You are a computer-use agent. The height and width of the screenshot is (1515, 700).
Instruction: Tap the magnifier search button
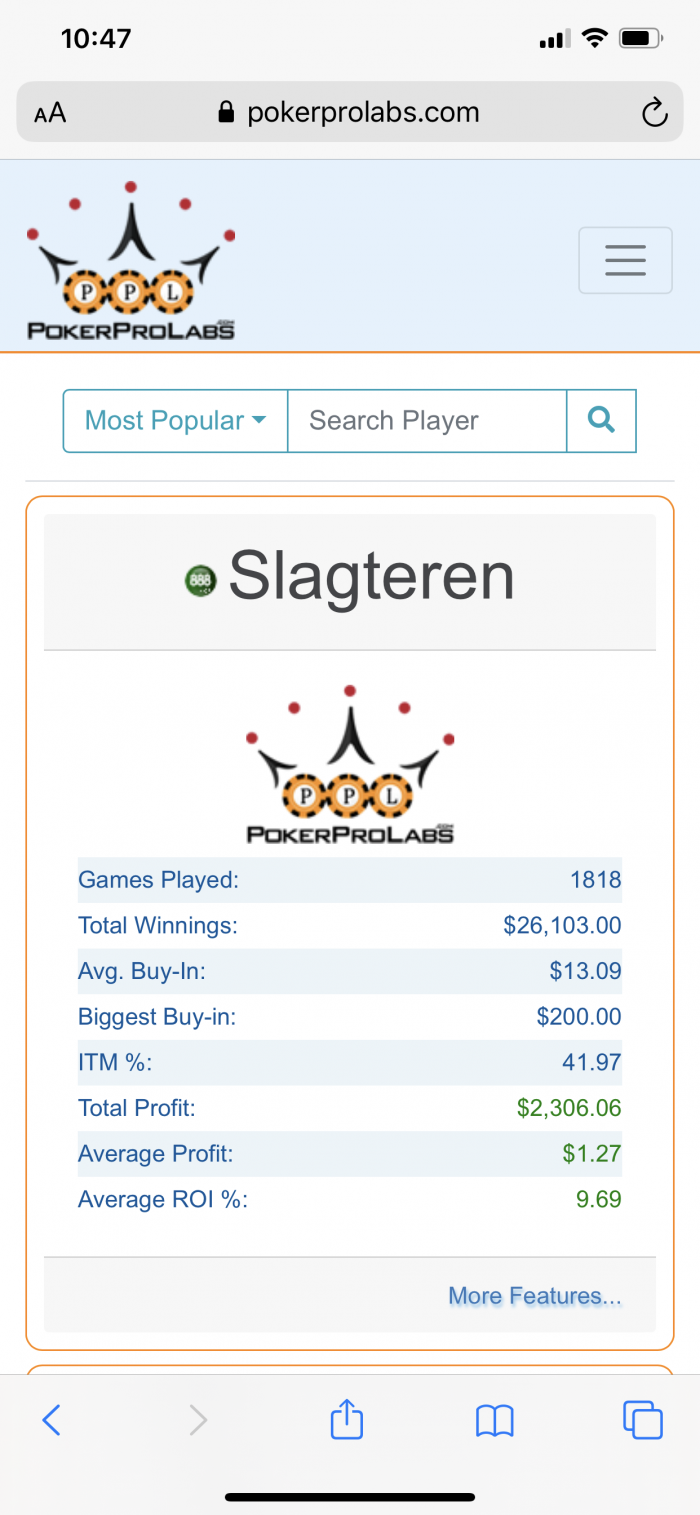point(601,421)
